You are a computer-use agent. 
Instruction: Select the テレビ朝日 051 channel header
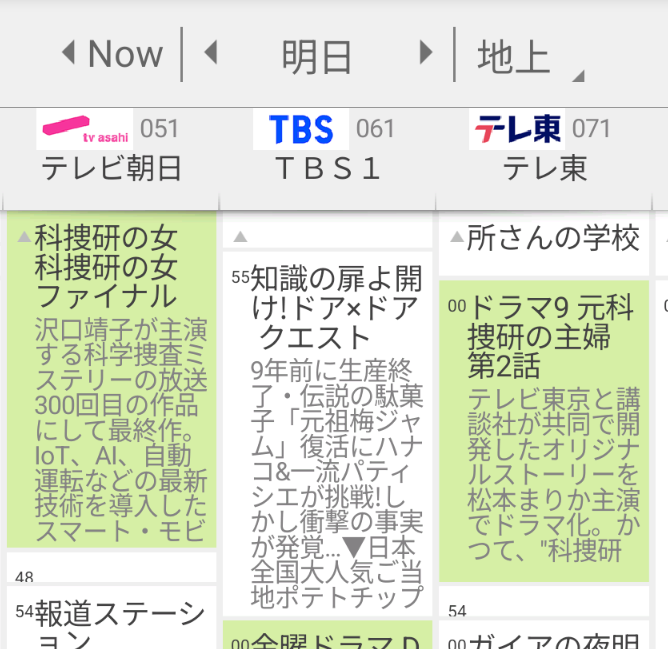(x=110, y=148)
